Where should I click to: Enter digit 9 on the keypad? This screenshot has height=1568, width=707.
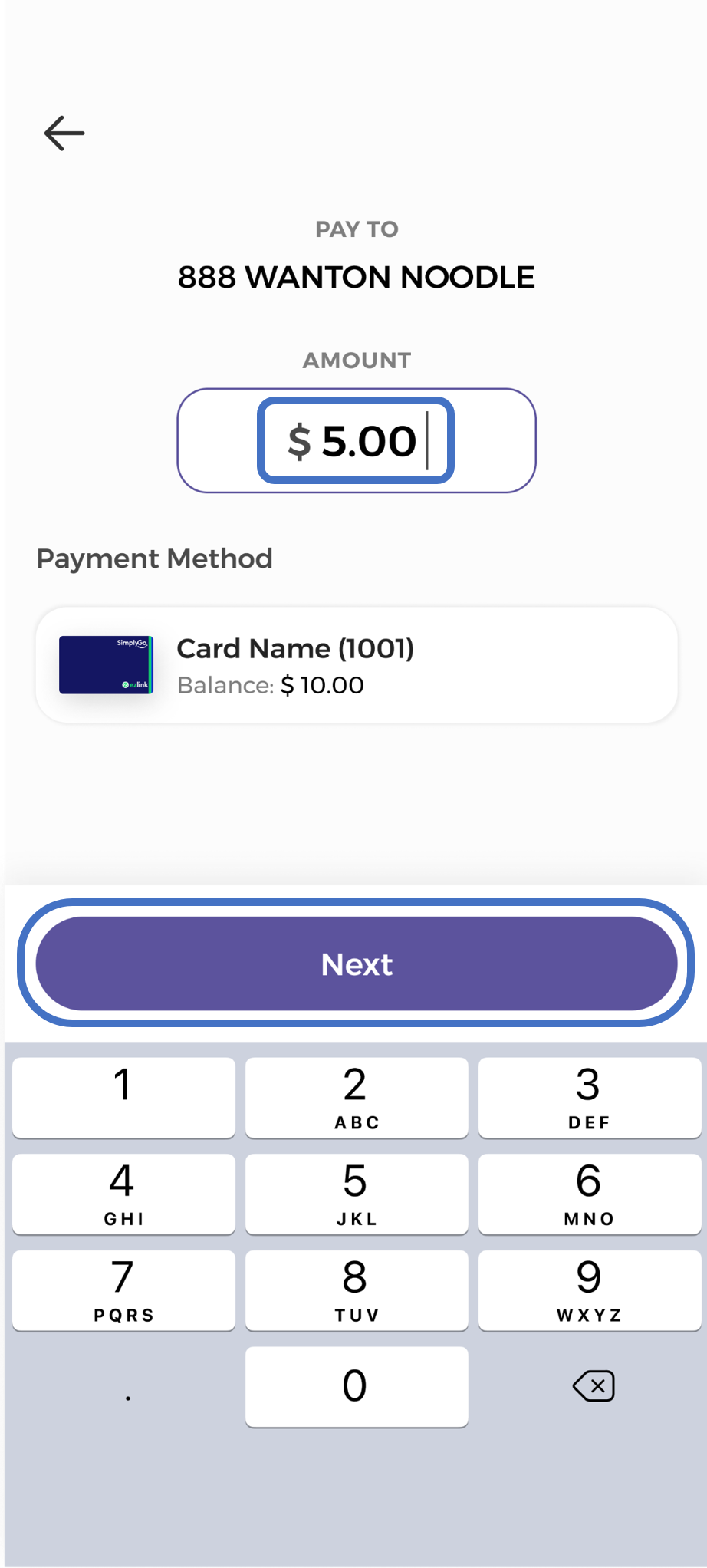tap(589, 1290)
